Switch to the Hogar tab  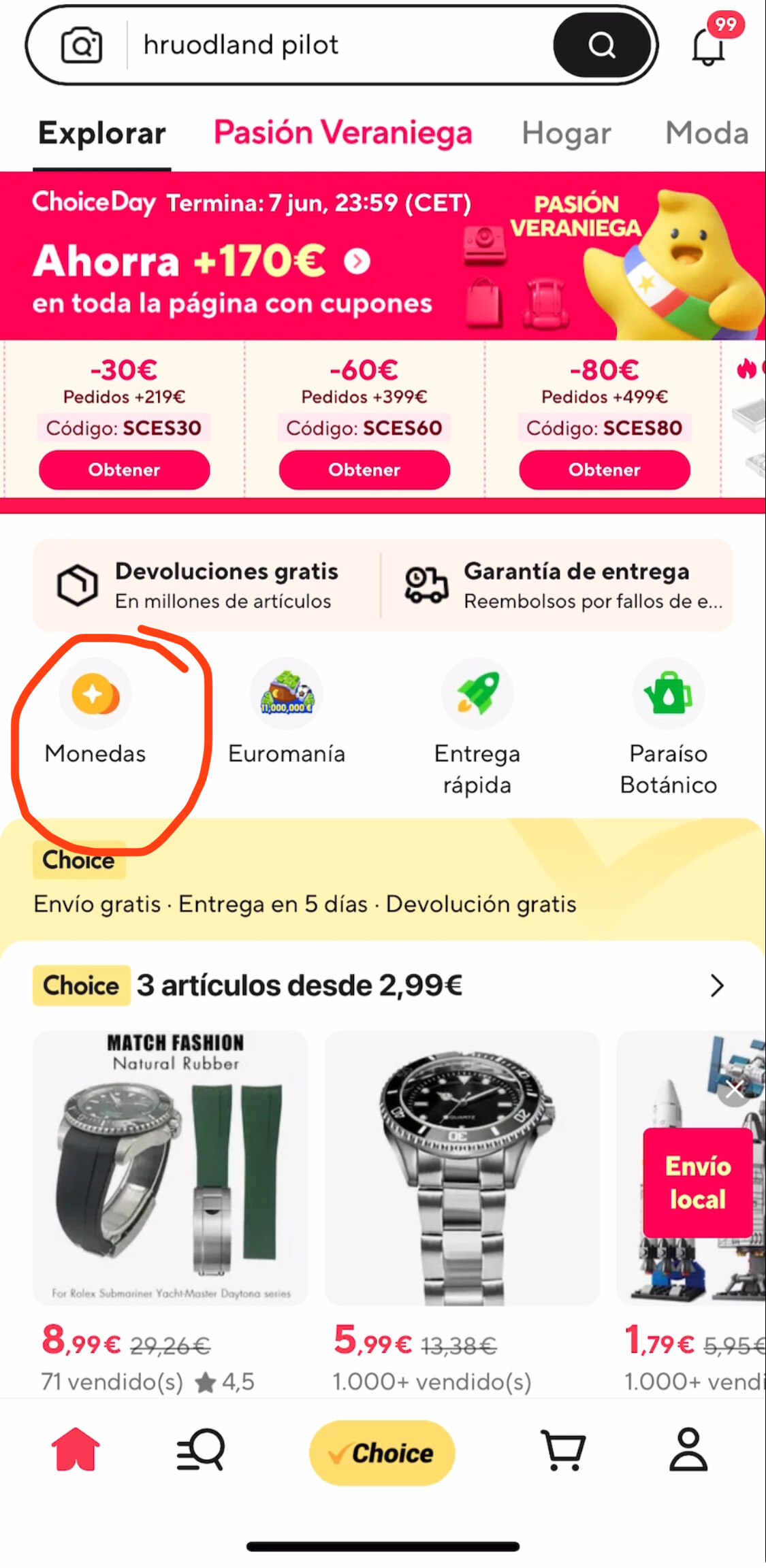click(566, 133)
